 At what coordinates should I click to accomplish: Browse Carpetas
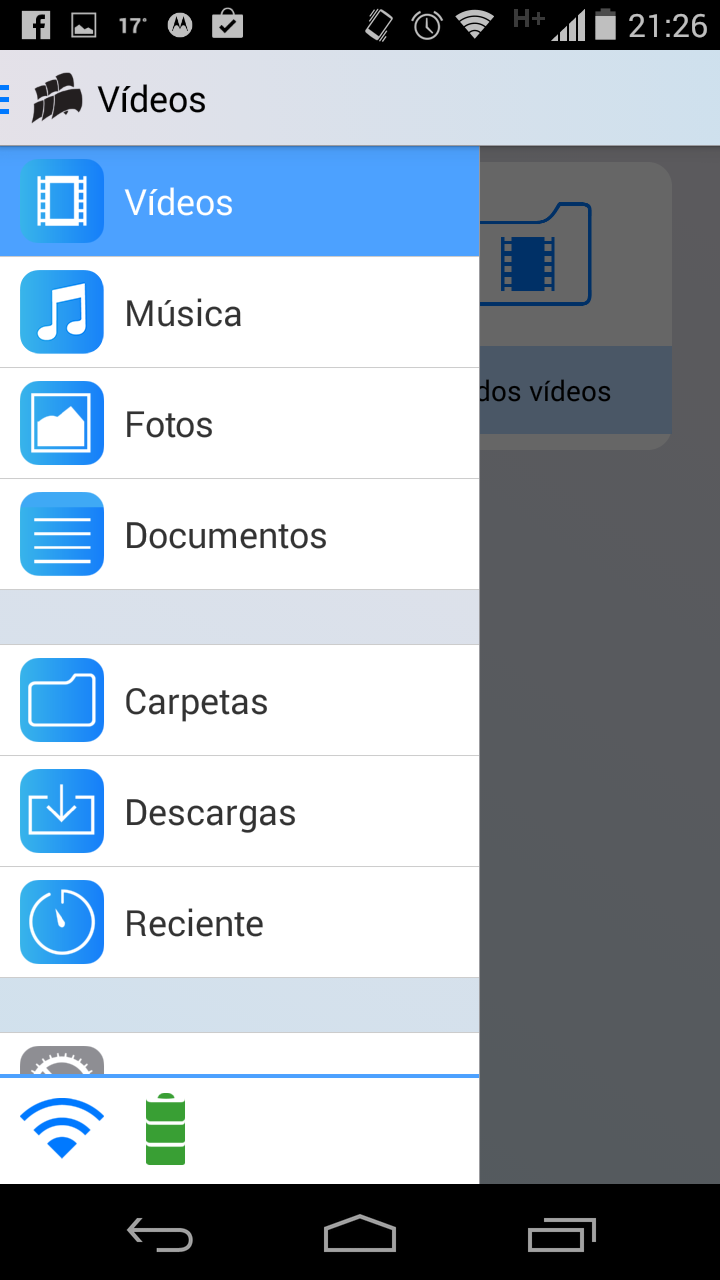click(x=240, y=700)
